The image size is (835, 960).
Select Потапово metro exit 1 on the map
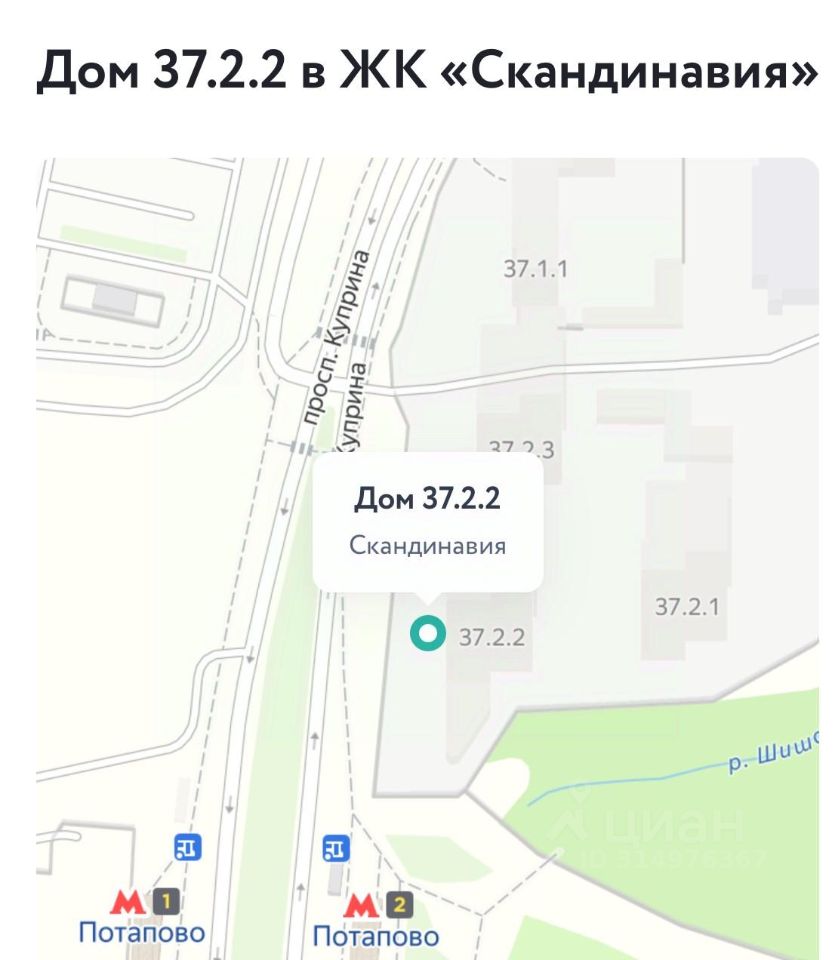click(142, 905)
